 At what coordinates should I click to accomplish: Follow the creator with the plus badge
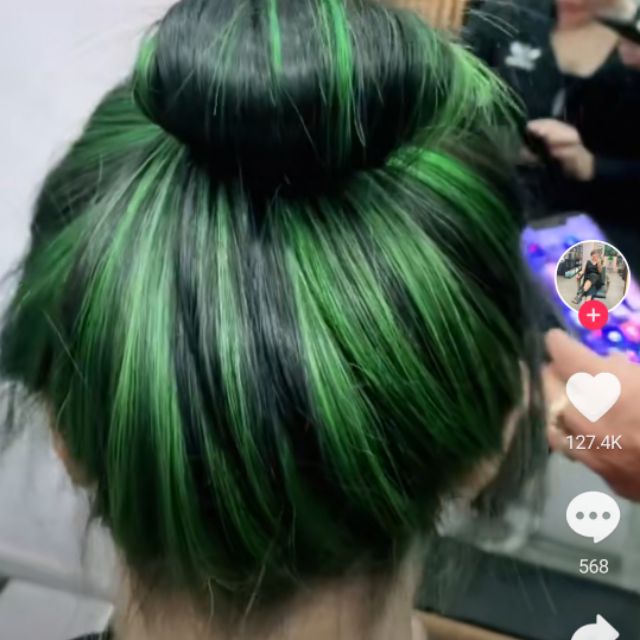[x=593, y=316]
